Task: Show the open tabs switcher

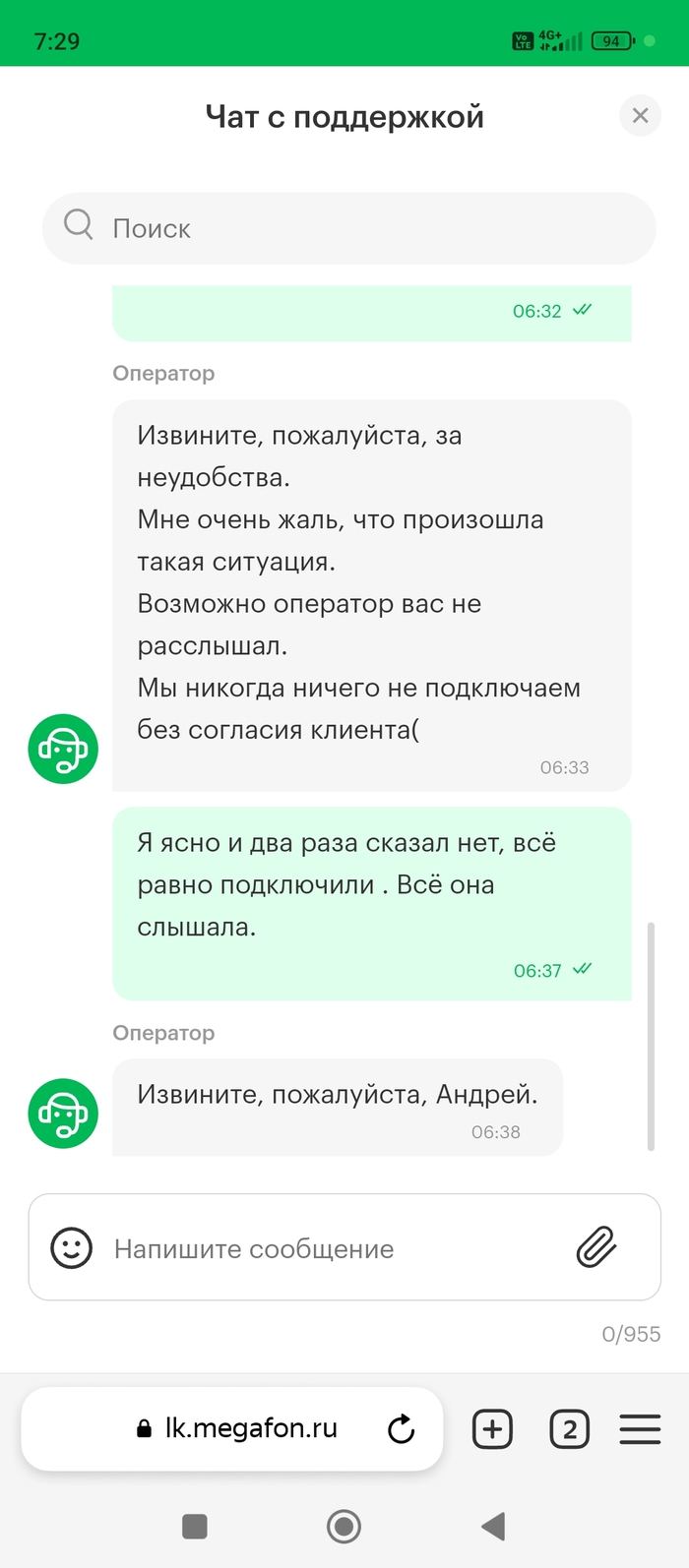Action: click(x=569, y=1428)
